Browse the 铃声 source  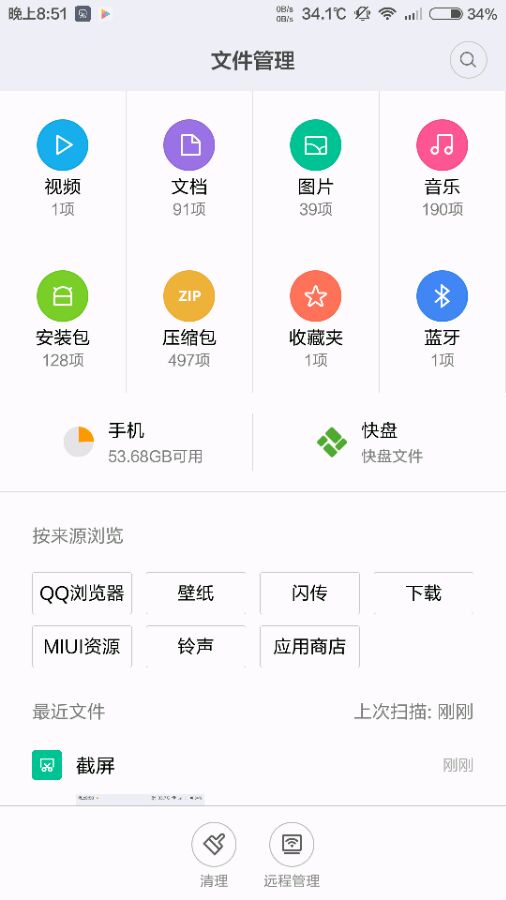click(196, 646)
